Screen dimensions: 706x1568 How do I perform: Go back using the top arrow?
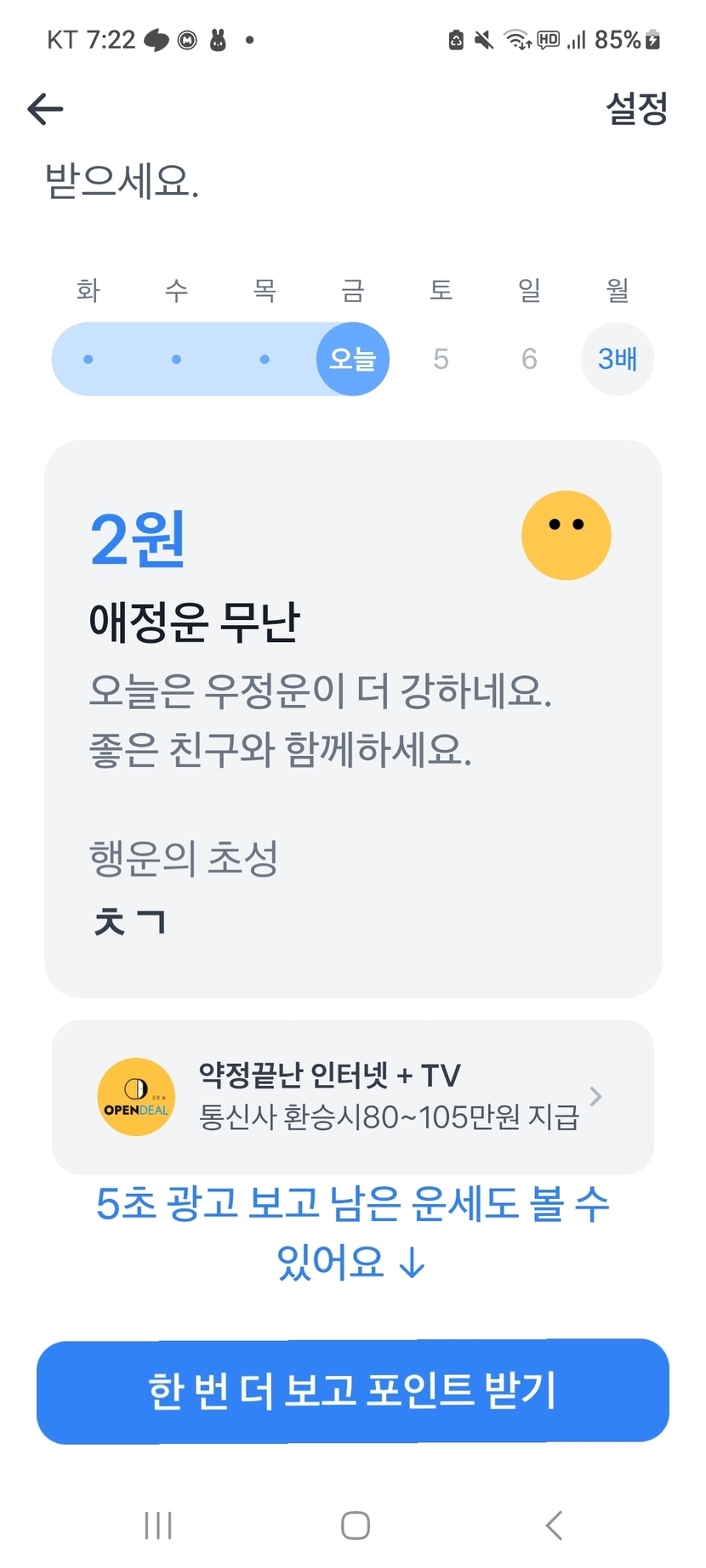point(46,109)
